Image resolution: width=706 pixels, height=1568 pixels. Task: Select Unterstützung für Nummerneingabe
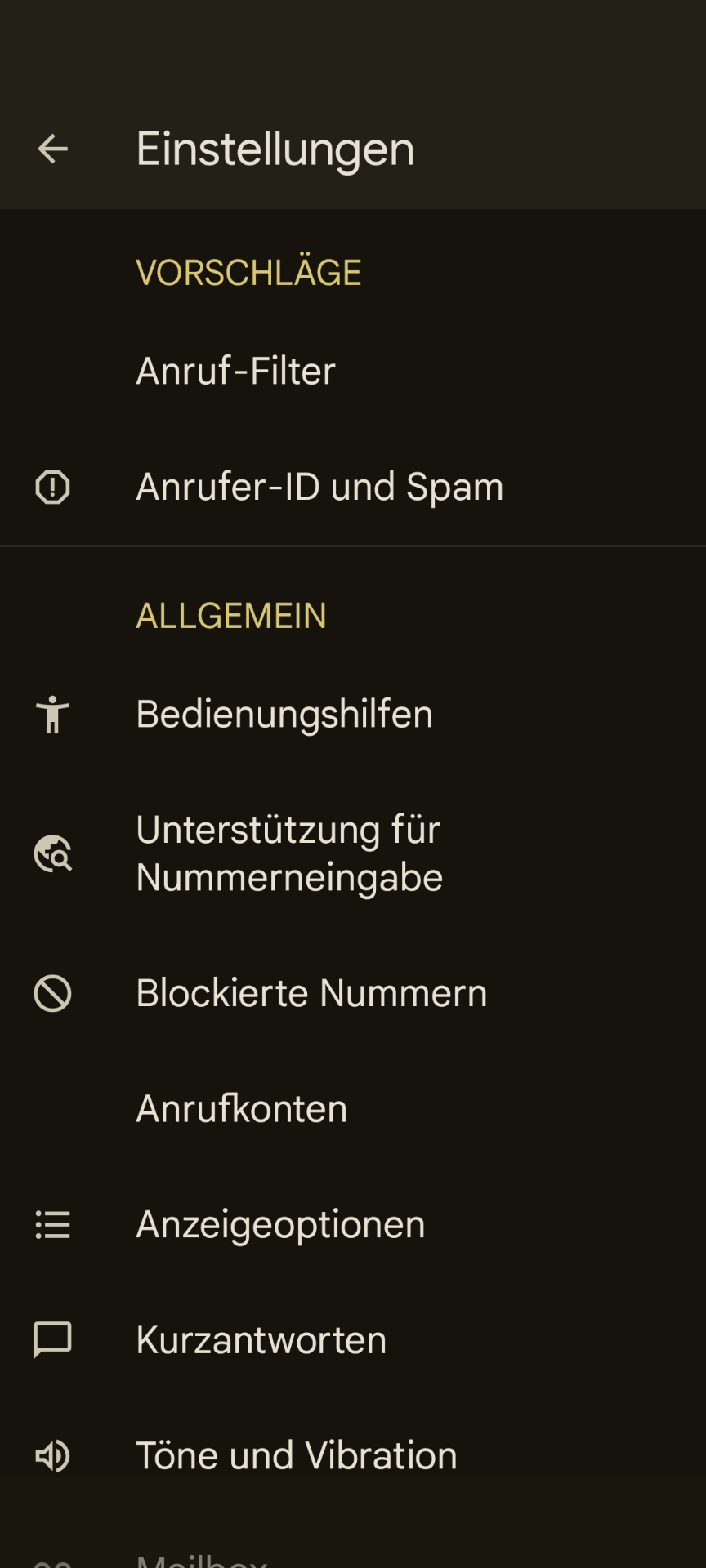click(x=289, y=853)
